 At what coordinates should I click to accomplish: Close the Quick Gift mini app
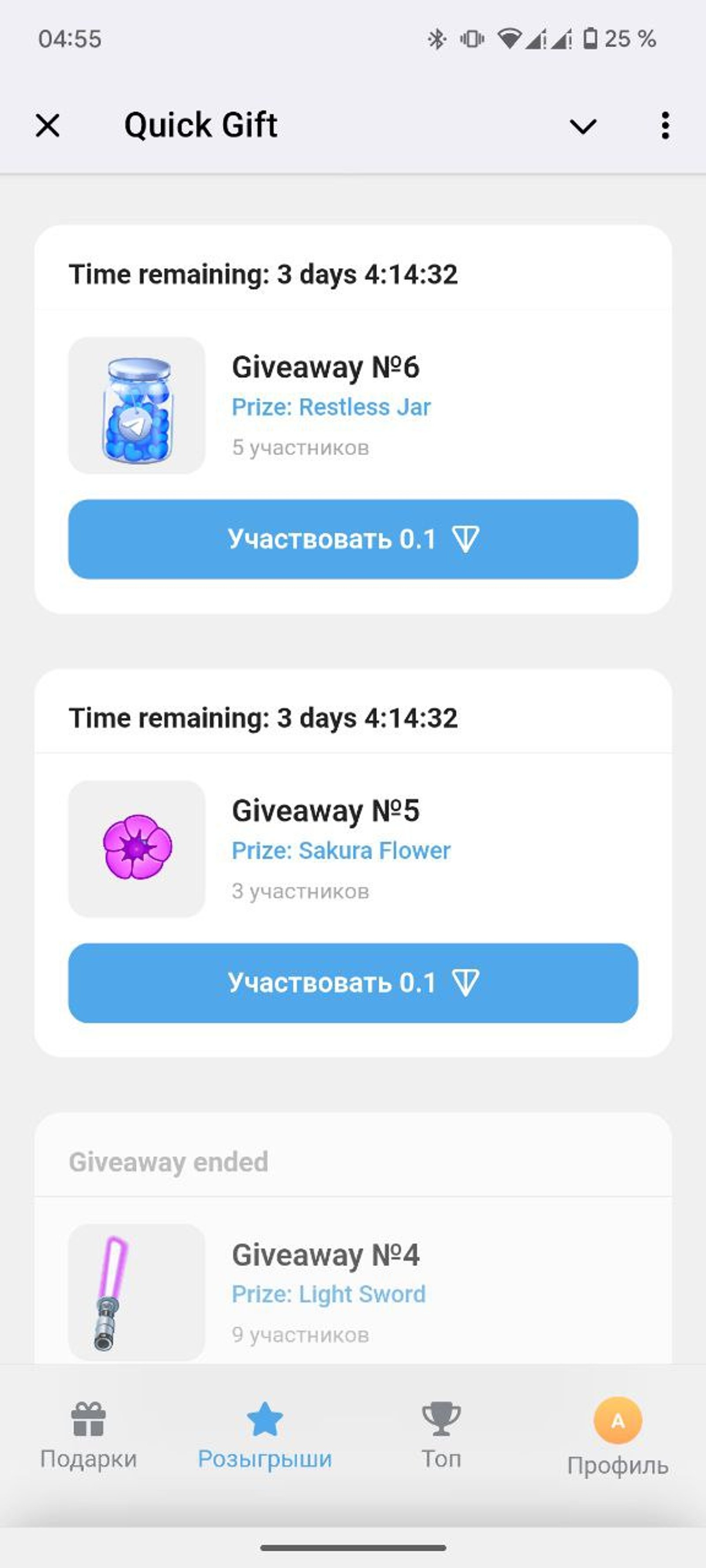(49, 125)
